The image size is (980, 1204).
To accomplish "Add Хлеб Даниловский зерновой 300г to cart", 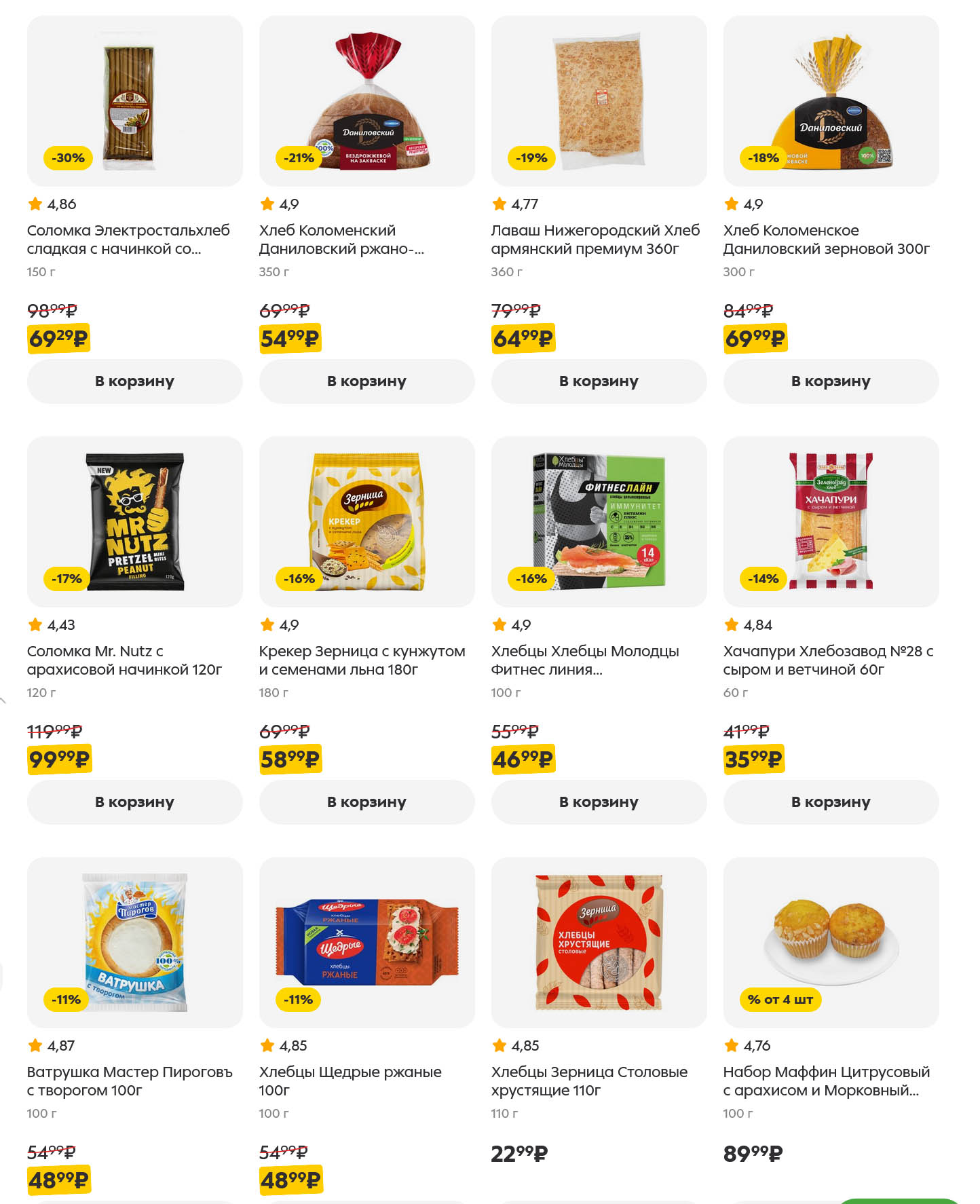I will 831,381.
